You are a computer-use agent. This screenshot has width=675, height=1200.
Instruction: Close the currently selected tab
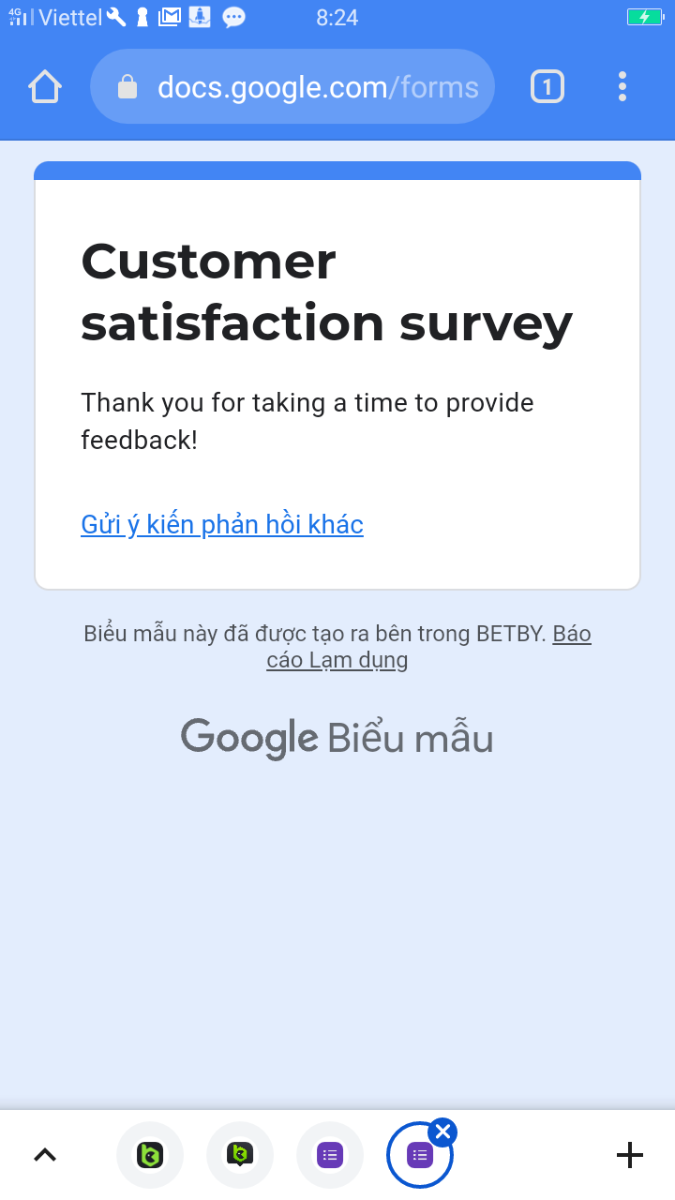point(443,1132)
